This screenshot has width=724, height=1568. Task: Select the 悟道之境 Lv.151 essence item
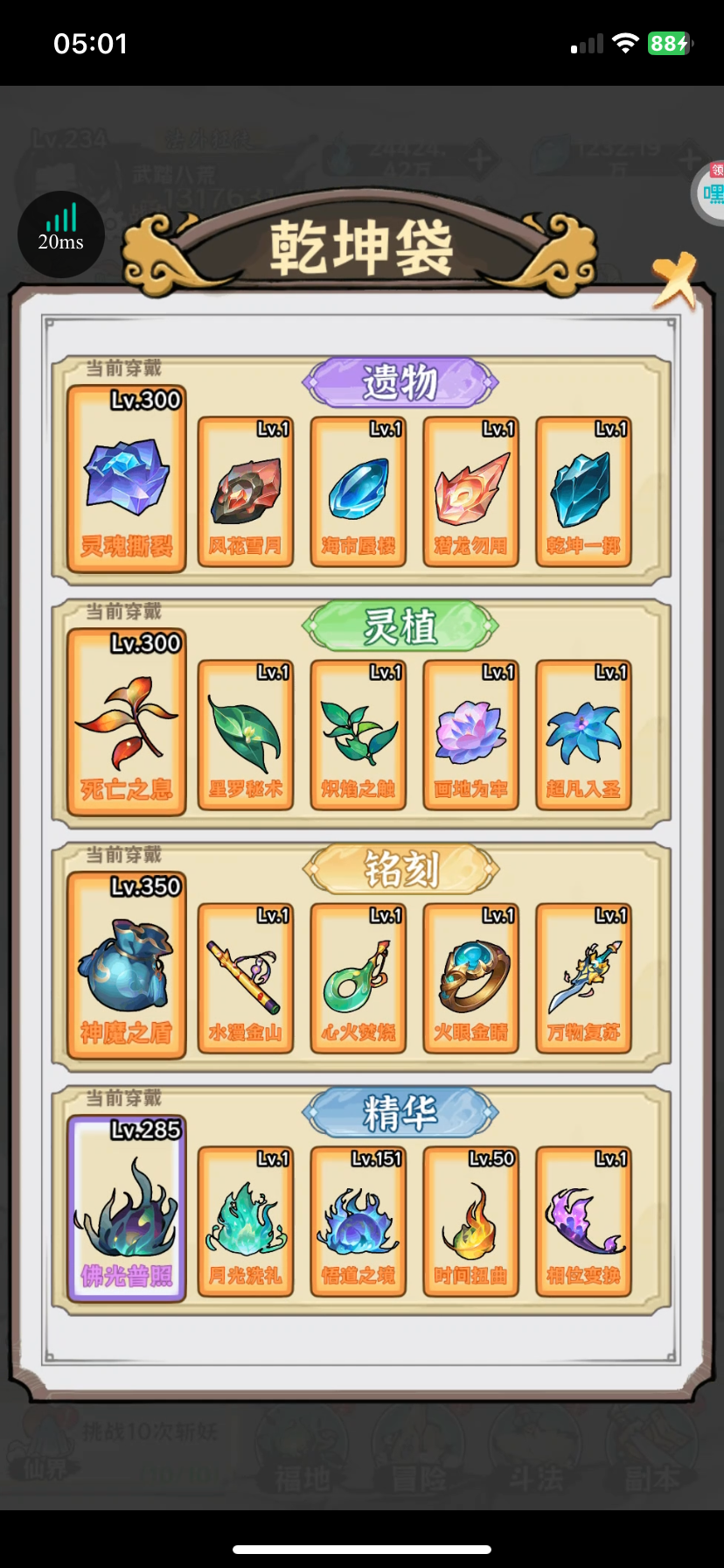[358, 1221]
